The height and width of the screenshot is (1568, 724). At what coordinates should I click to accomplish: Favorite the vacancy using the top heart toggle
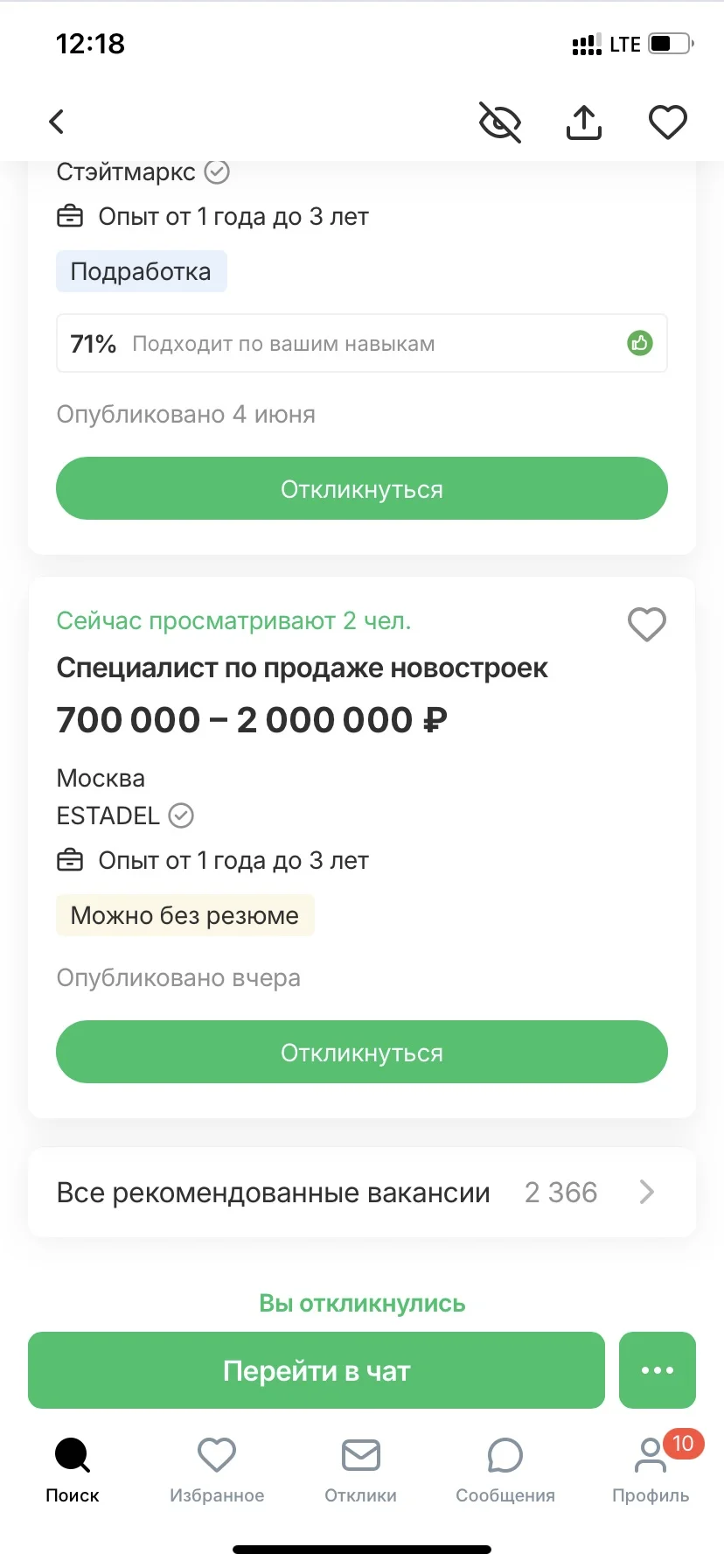(667, 122)
